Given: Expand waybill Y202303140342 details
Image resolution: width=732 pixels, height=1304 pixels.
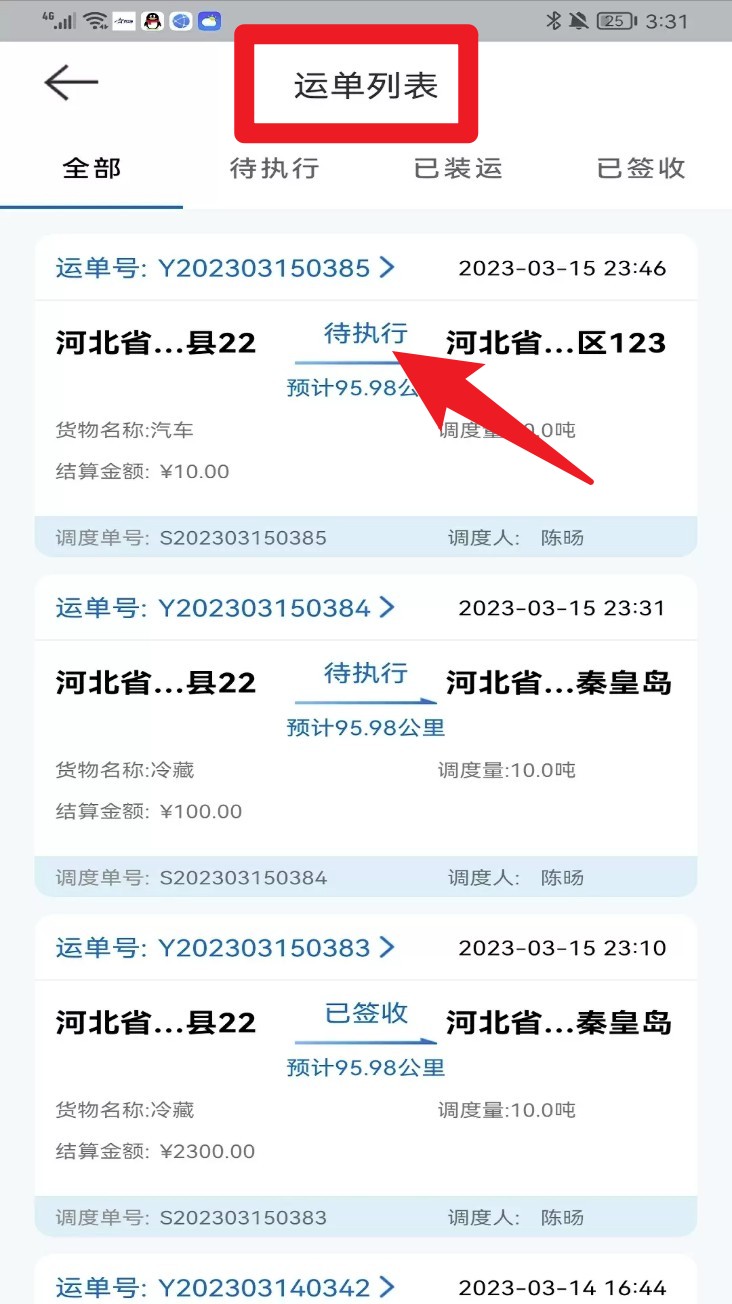Looking at the screenshot, I should pos(389,1288).
